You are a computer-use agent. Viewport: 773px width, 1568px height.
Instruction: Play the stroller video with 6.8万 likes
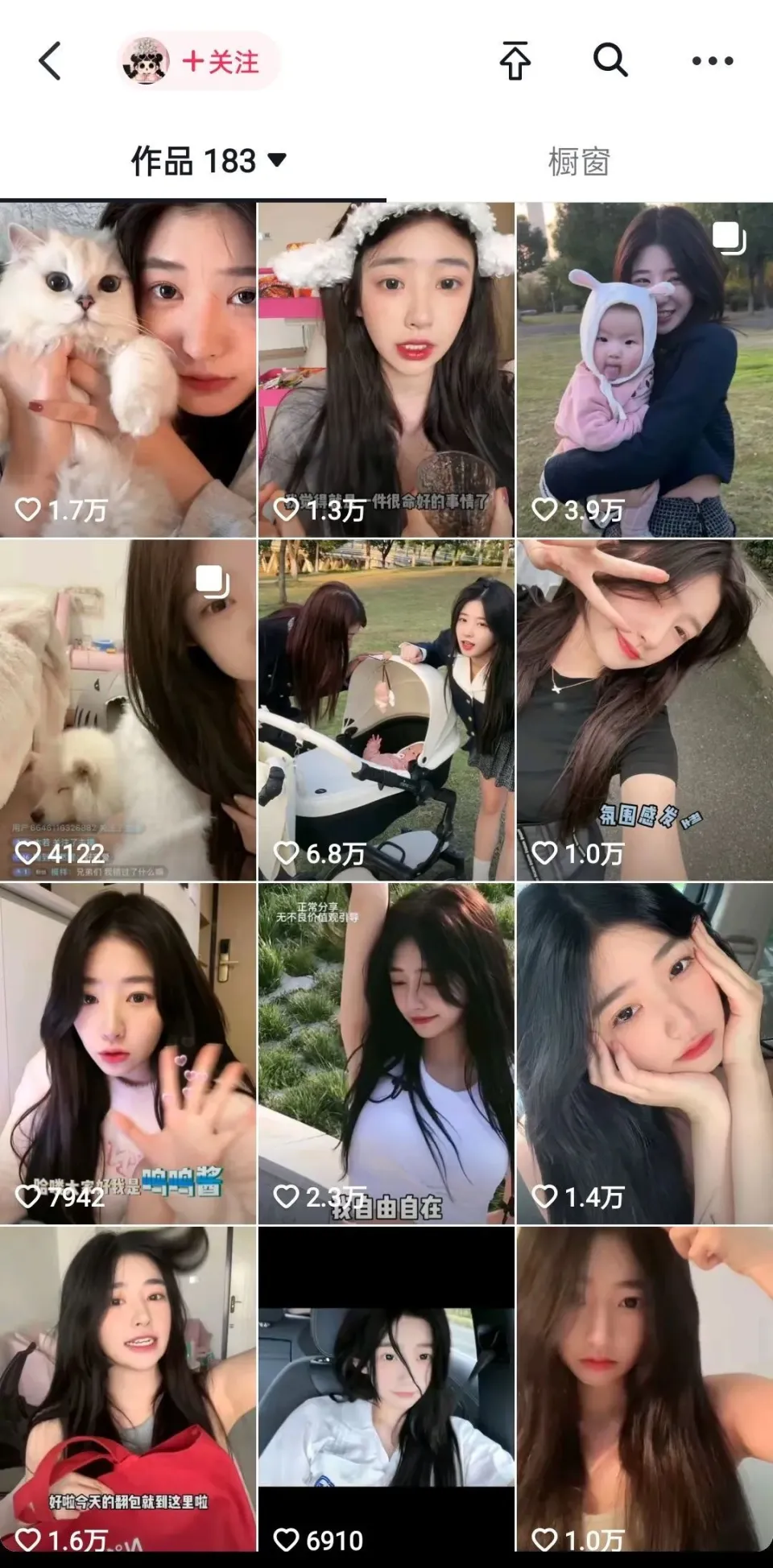[x=386, y=710]
